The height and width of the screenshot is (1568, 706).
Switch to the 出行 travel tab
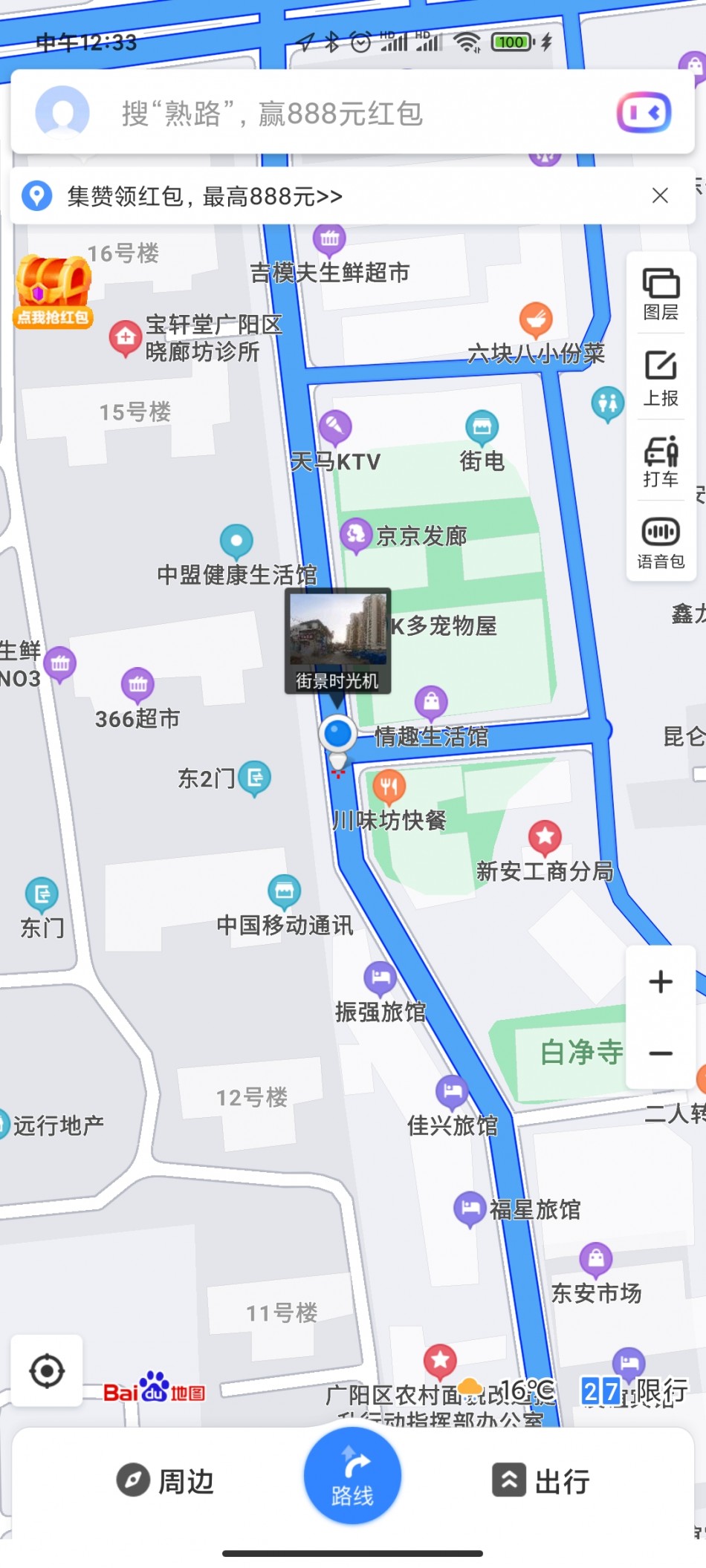[x=541, y=1481]
